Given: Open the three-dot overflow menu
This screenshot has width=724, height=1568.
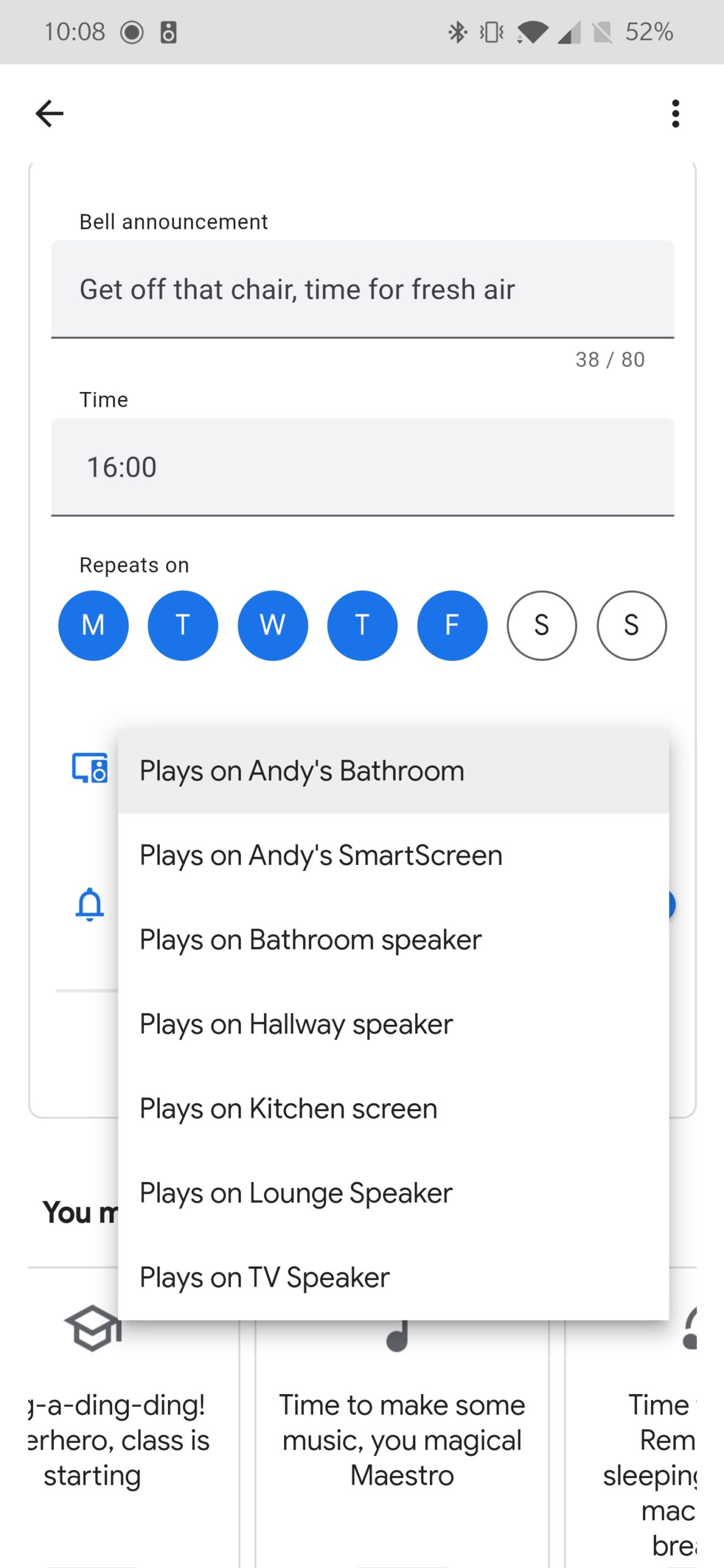Looking at the screenshot, I should pyautogui.click(x=675, y=113).
